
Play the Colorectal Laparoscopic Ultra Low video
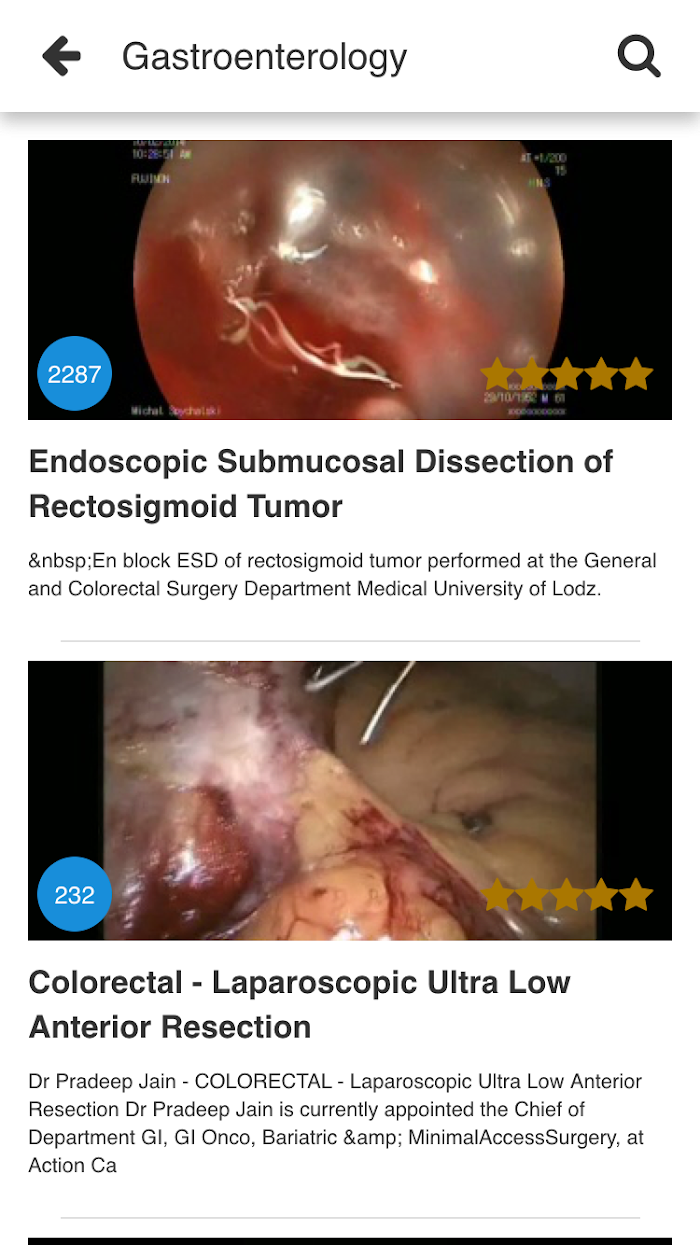(349, 800)
